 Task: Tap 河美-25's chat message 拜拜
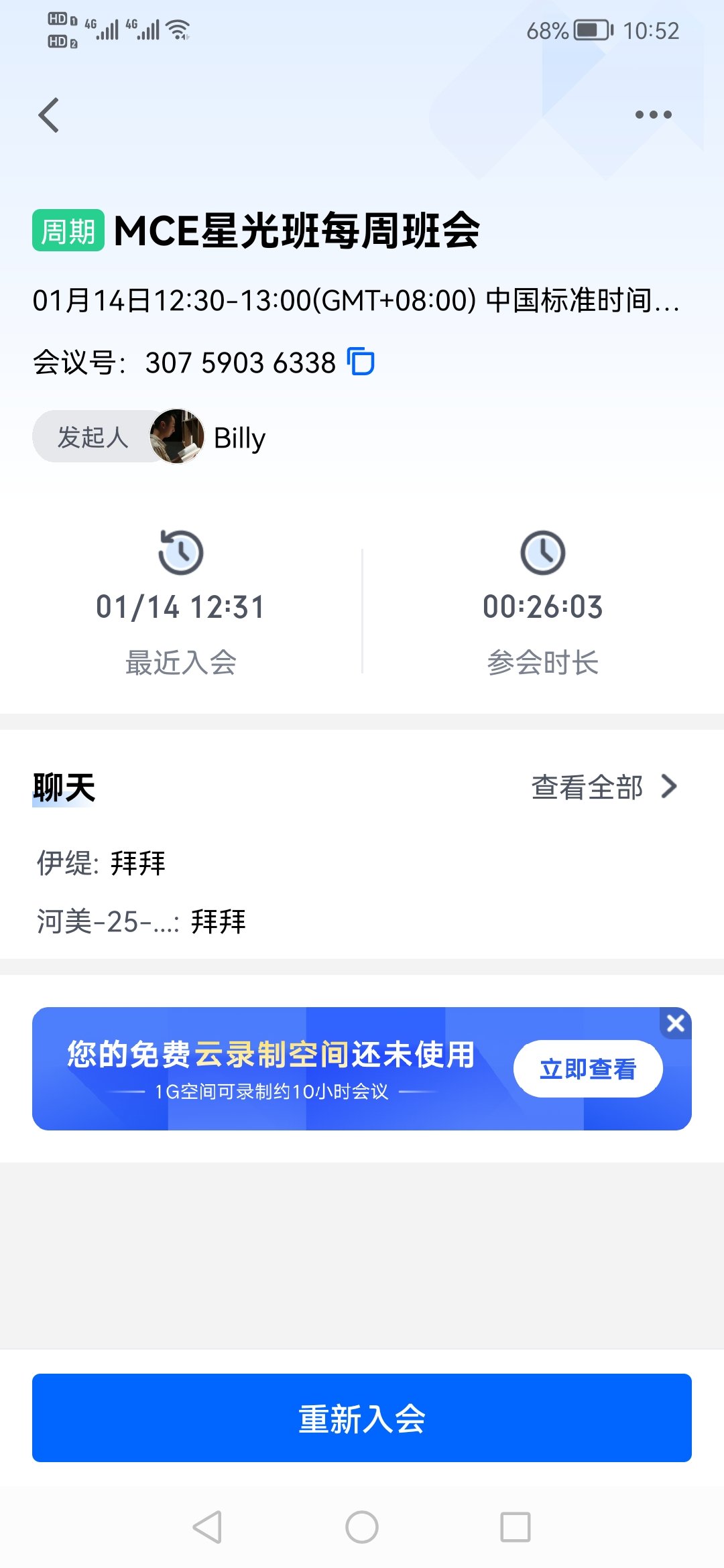[141, 921]
